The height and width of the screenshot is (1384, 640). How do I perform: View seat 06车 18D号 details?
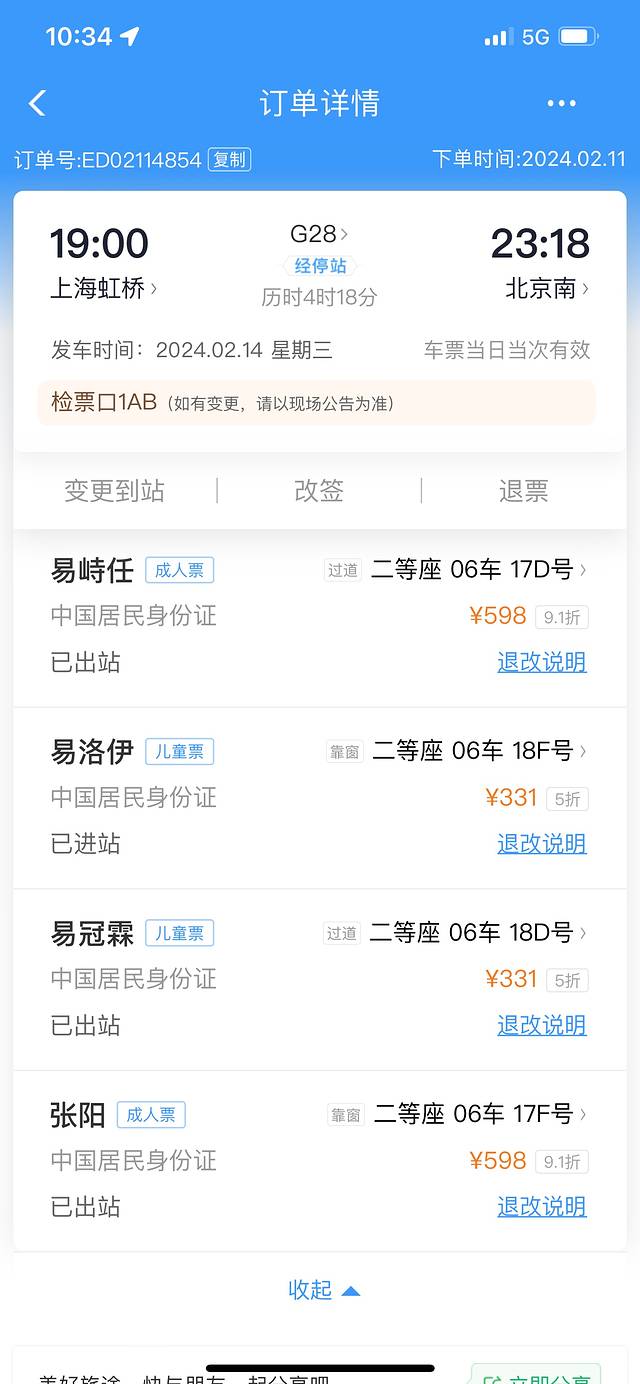(478, 933)
